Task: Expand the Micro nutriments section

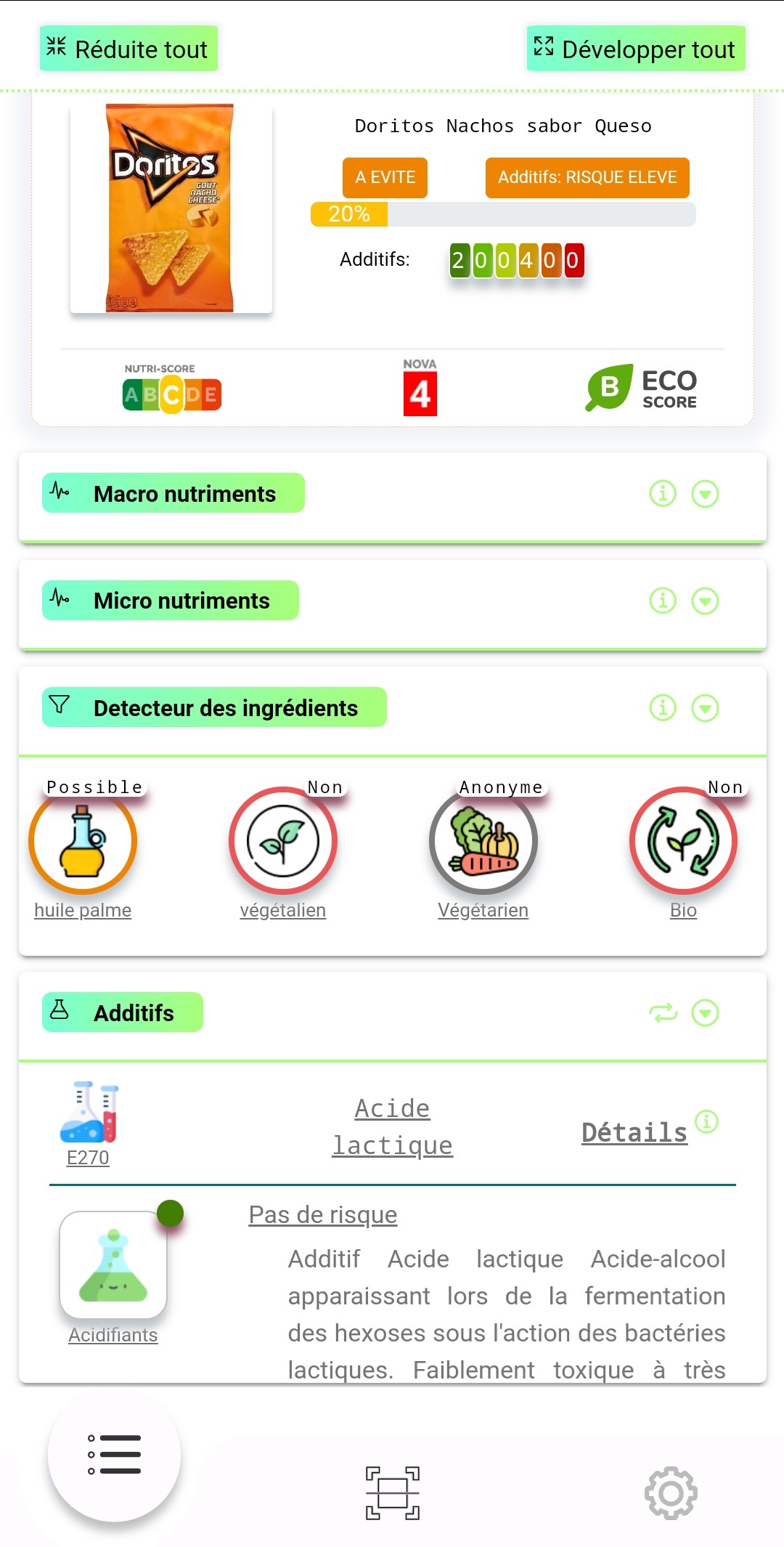Action: click(x=705, y=601)
